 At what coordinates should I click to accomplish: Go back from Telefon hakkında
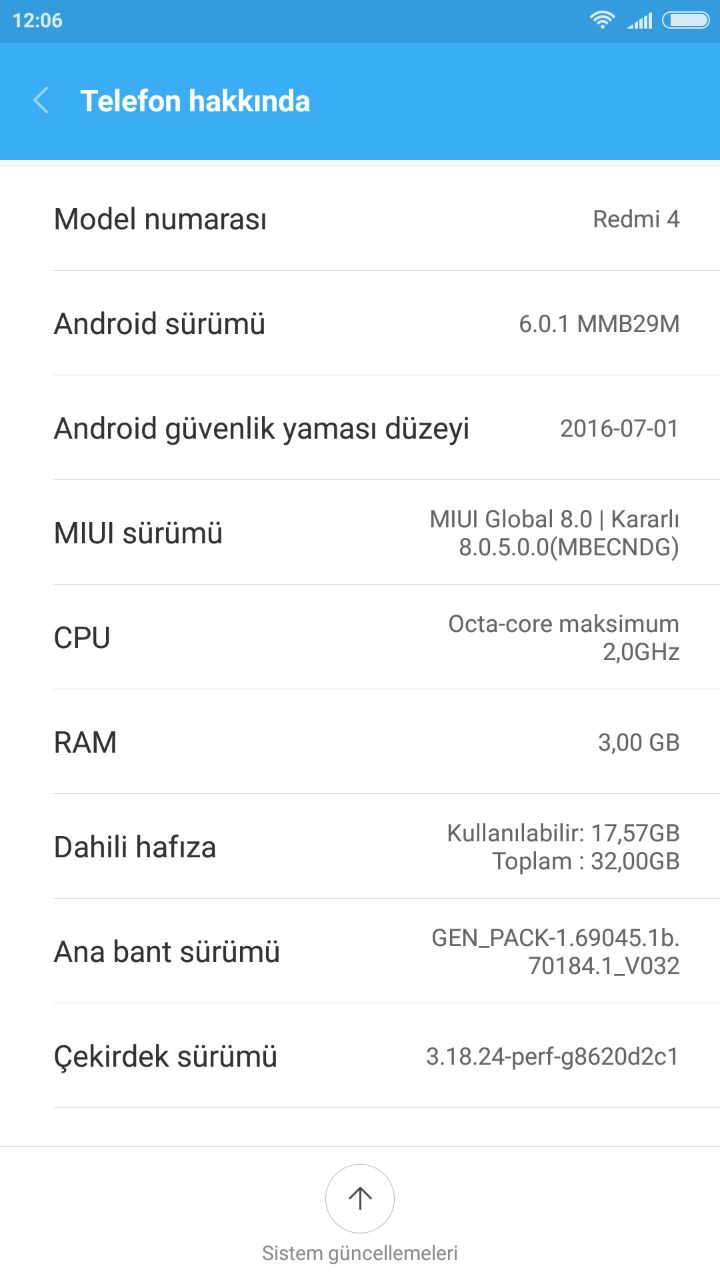click(41, 101)
